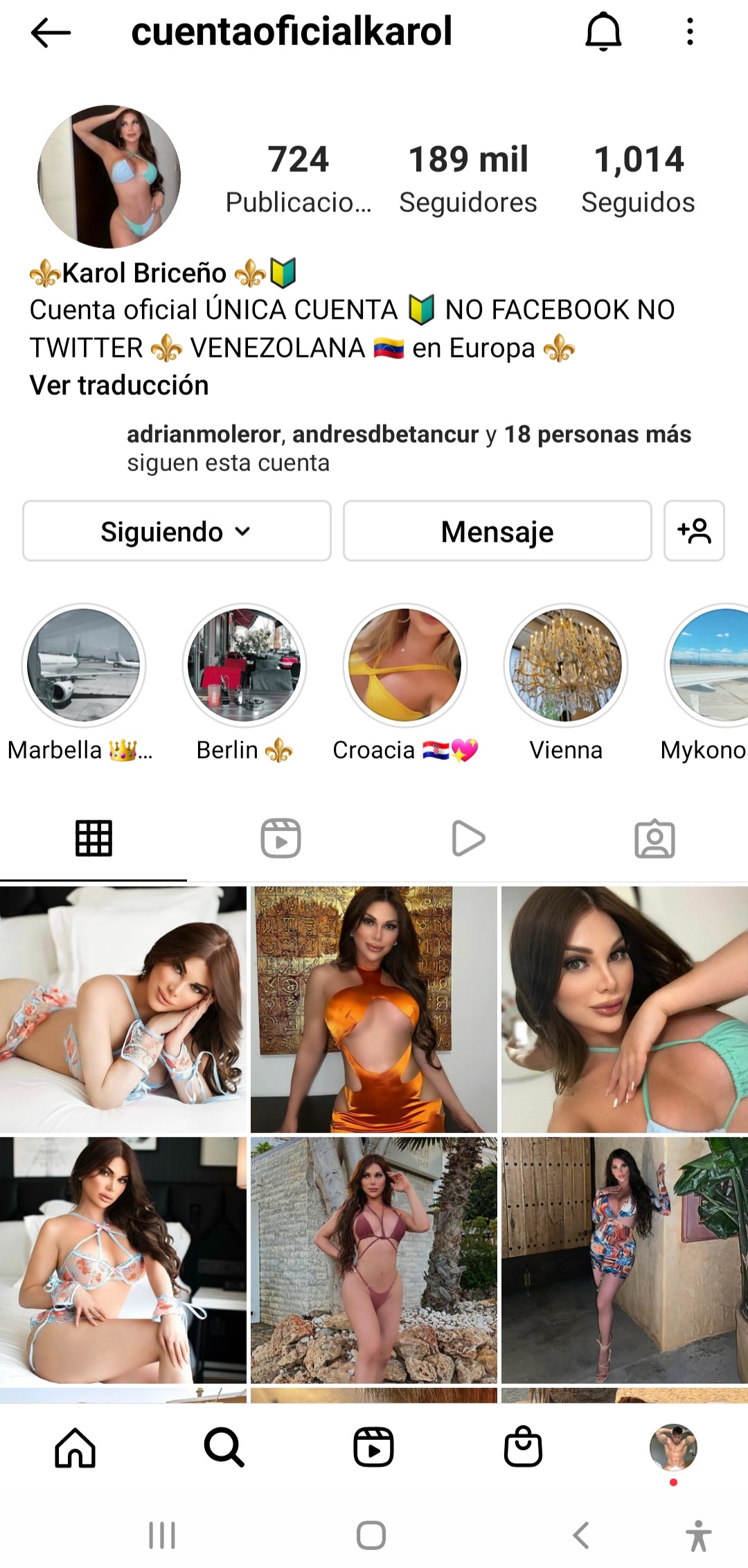The height and width of the screenshot is (1568, 748).
Task: Open your own profile from the bottom bar
Action: point(673,1447)
